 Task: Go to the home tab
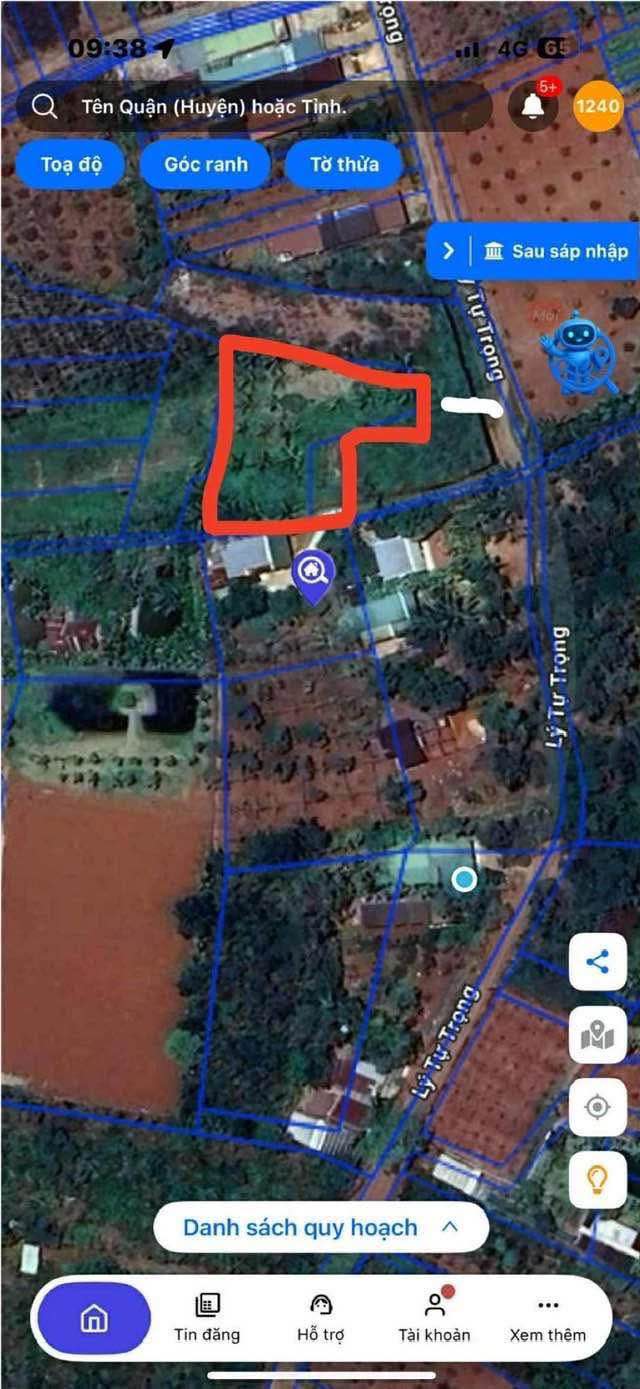(x=94, y=1319)
